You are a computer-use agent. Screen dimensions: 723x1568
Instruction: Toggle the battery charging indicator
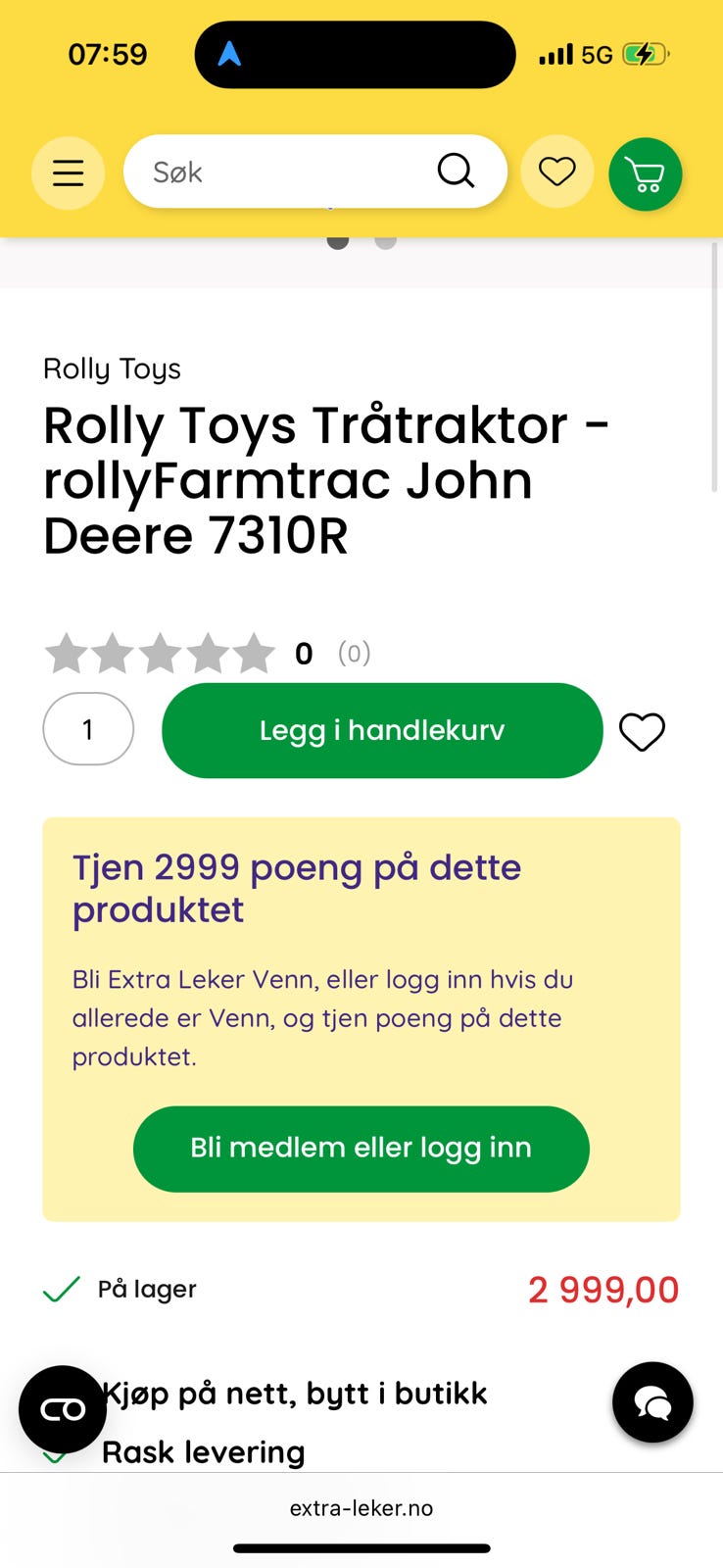(642, 54)
